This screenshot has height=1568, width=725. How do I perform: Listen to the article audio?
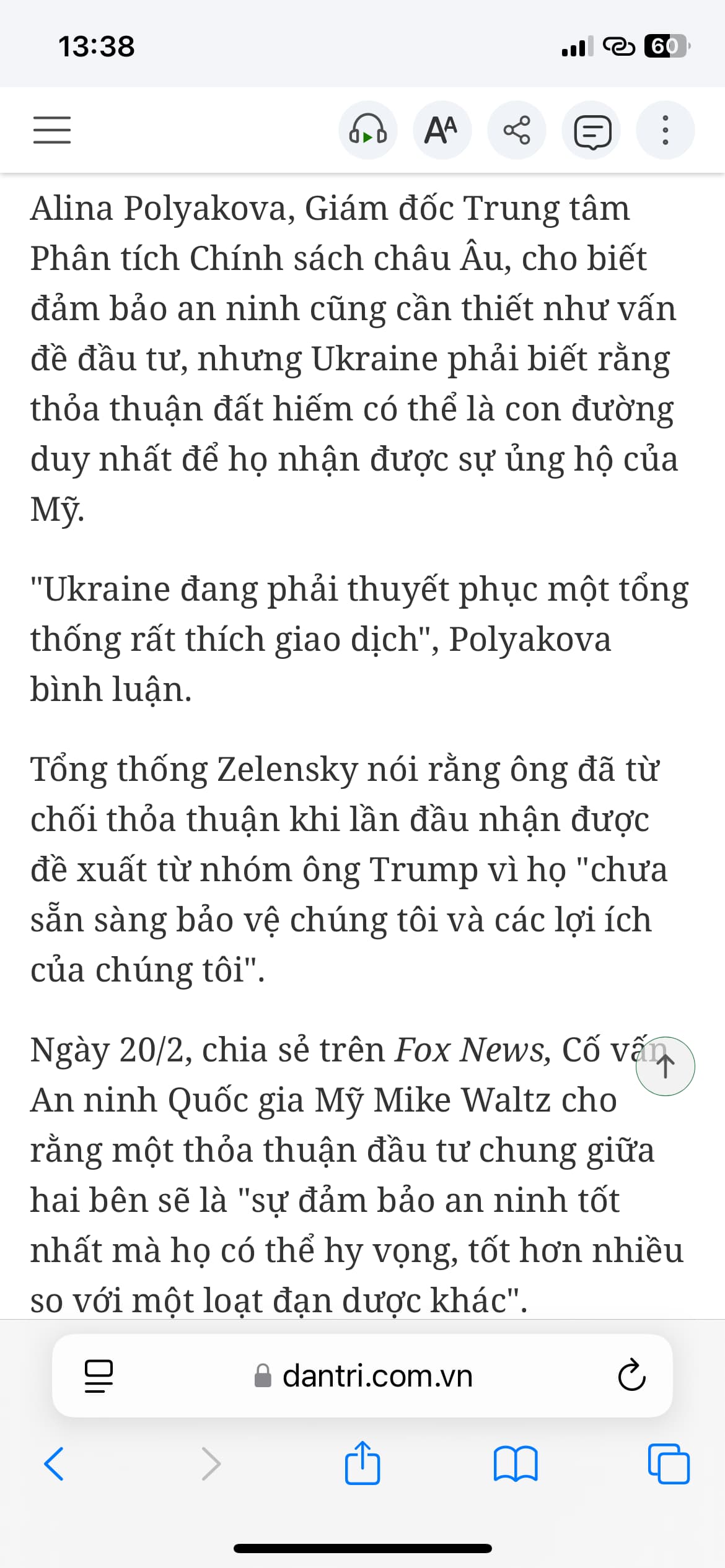368,131
